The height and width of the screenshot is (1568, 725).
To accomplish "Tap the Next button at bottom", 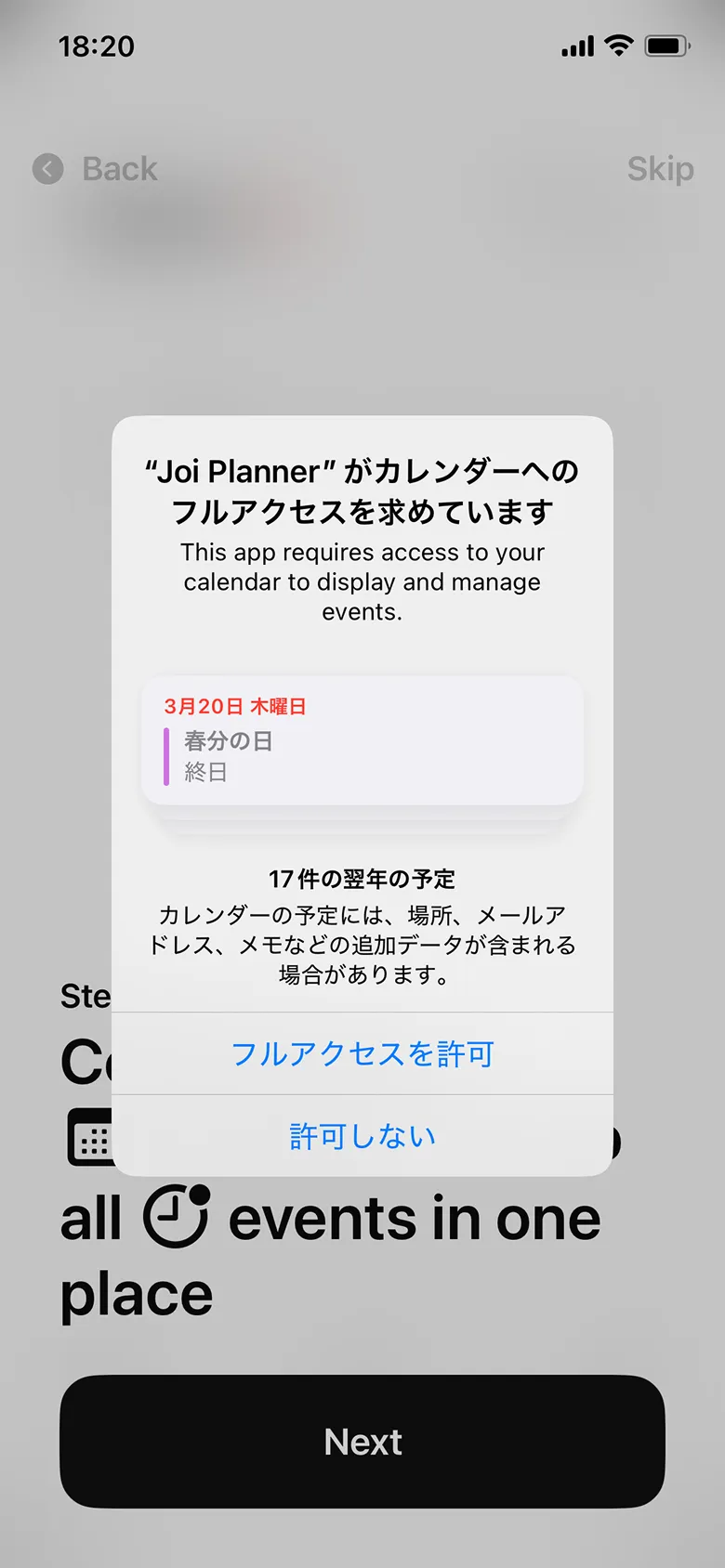I will tap(362, 1441).
